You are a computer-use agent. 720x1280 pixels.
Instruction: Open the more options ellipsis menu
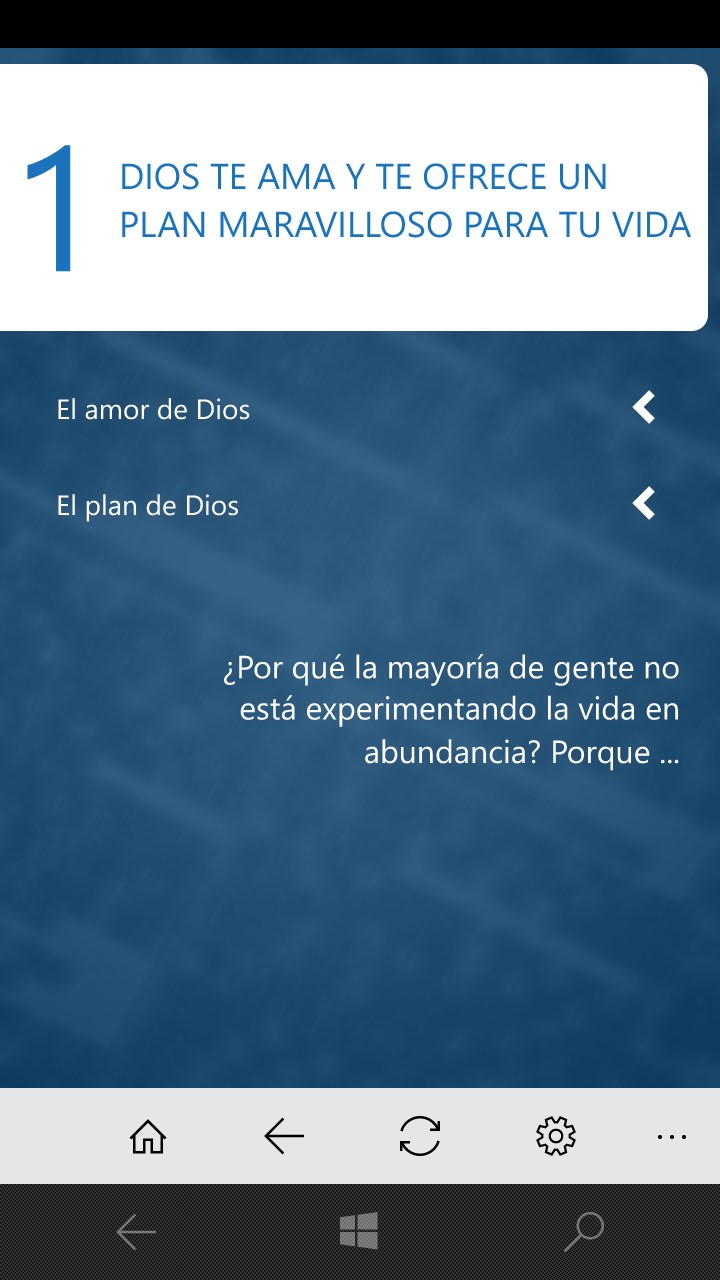point(672,1136)
